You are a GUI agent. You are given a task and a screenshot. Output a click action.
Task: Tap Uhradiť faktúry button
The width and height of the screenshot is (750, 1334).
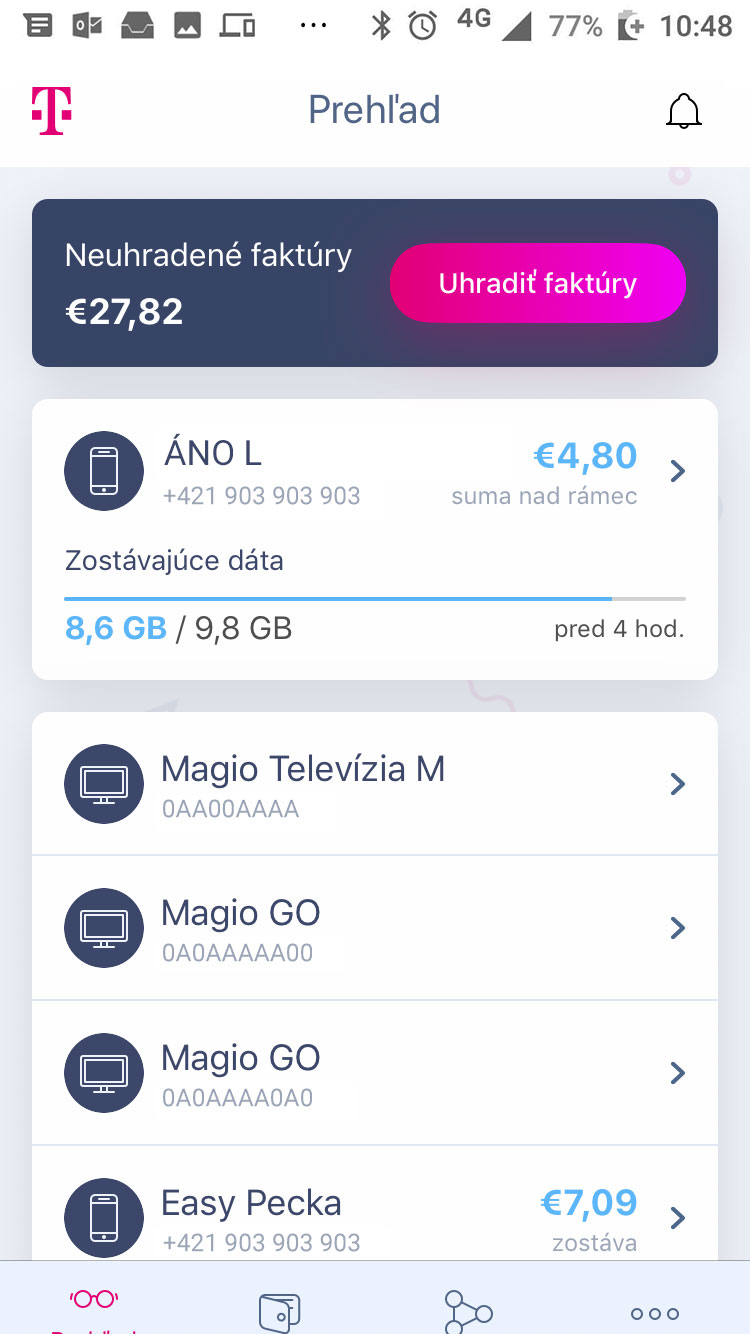[538, 283]
